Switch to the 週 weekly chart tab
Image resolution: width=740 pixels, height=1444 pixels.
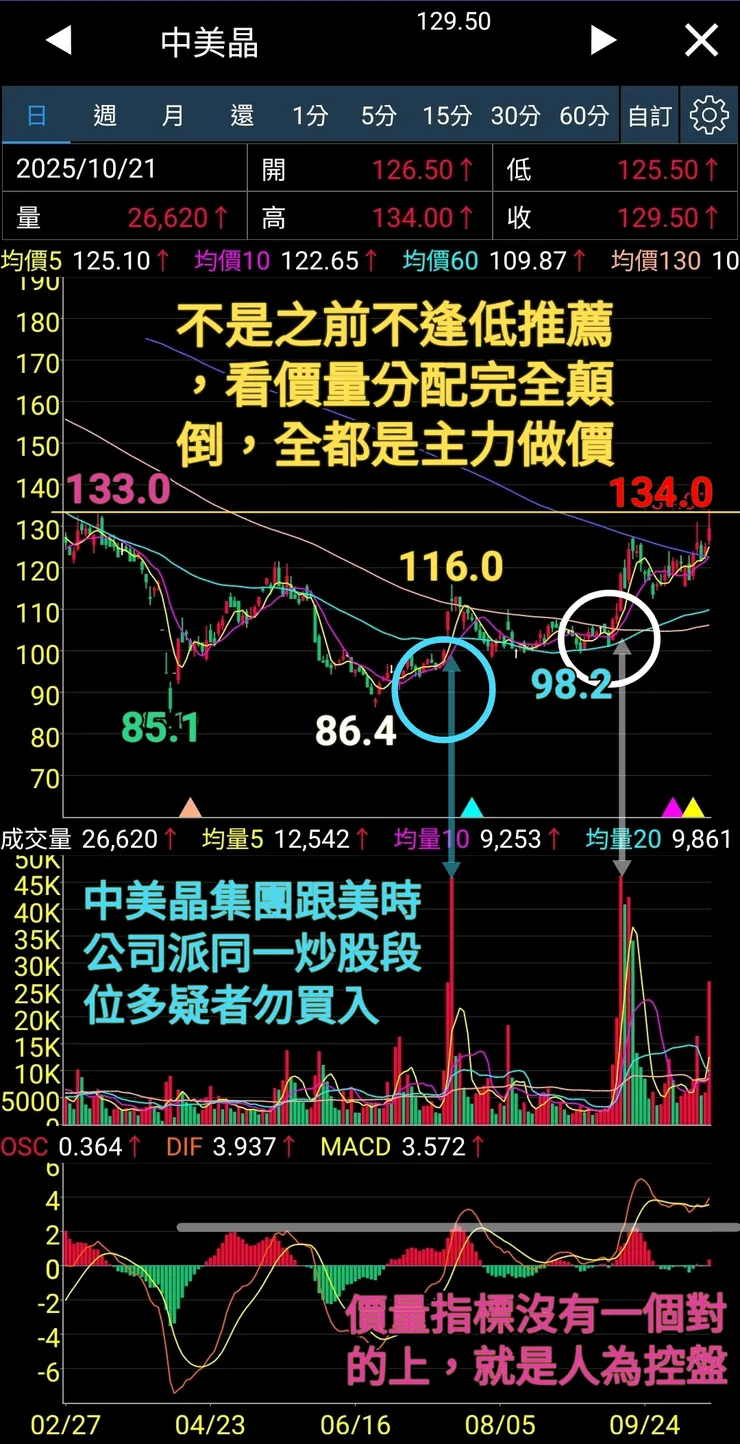pyautogui.click(x=104, y=114)
